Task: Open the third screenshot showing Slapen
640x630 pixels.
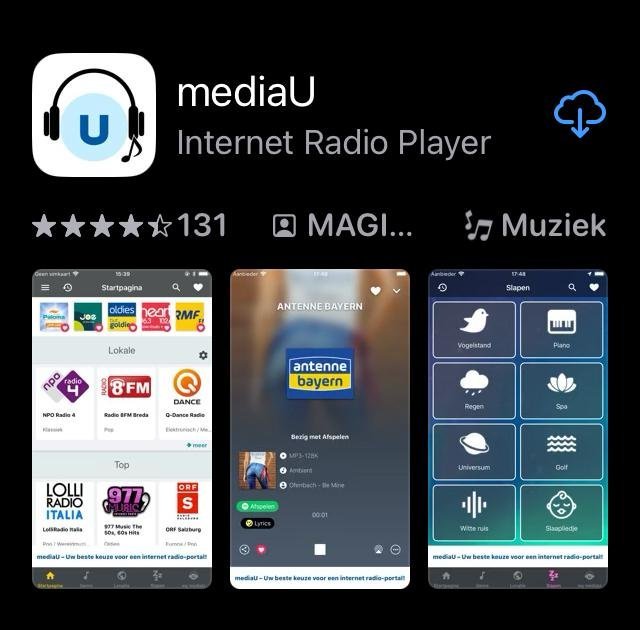Action: tap(517, 428)
